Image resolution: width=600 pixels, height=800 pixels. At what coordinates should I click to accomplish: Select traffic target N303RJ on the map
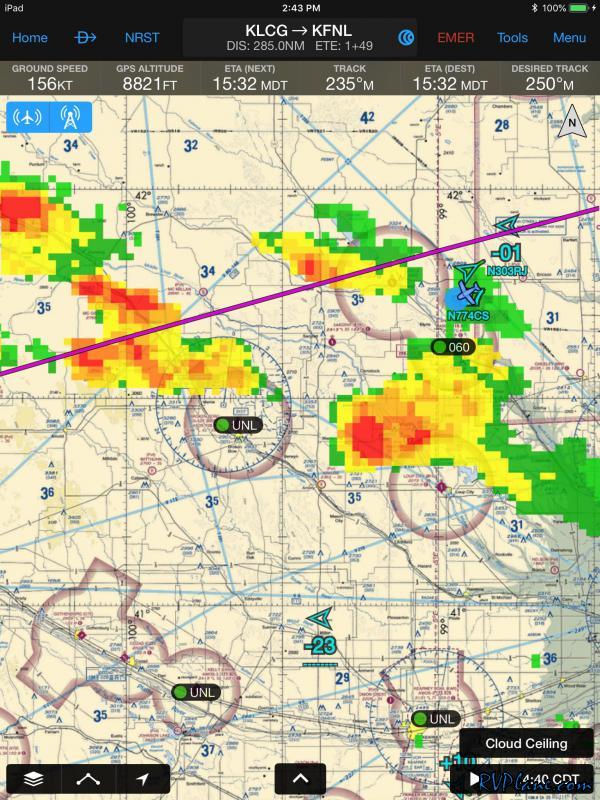[x=506, y=270]
